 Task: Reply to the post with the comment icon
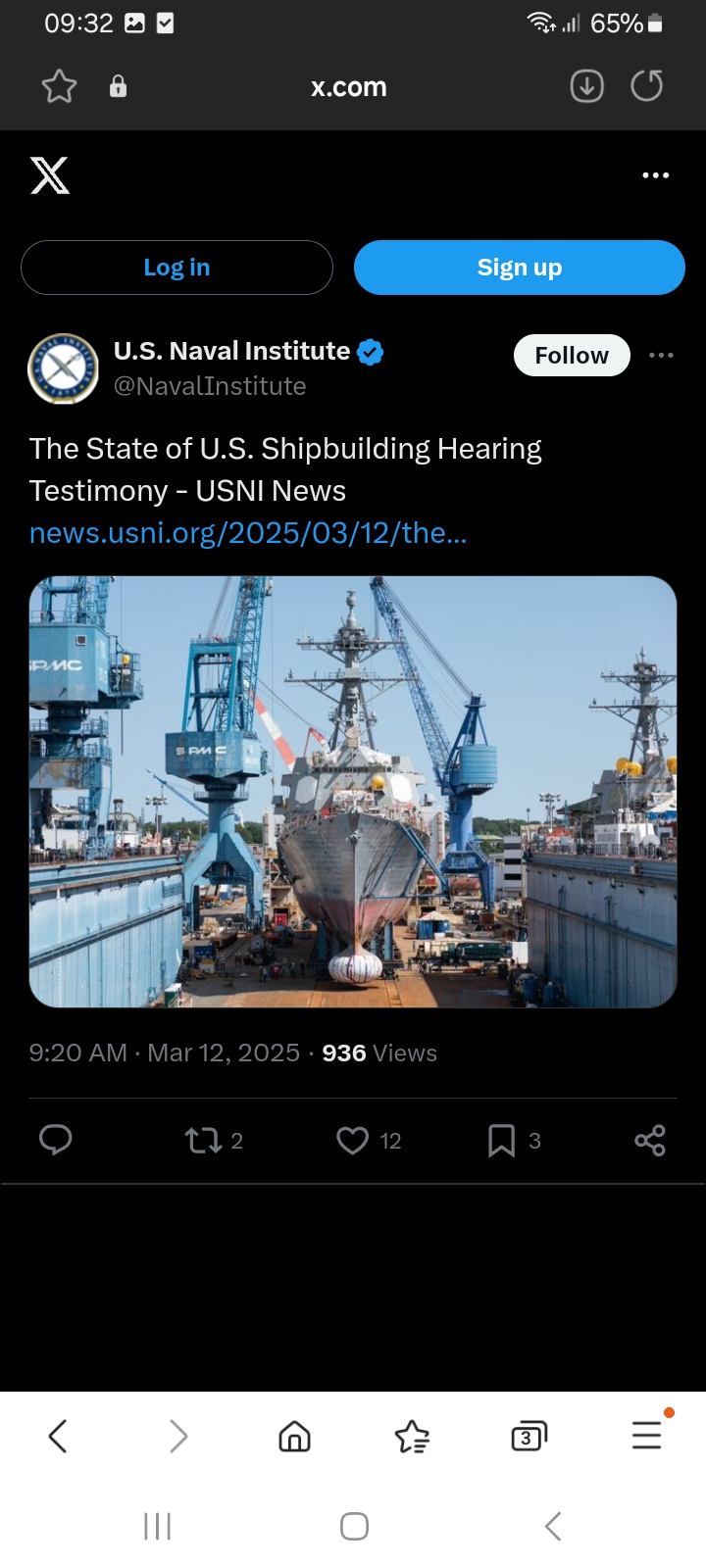click(x=55, y=1140)
